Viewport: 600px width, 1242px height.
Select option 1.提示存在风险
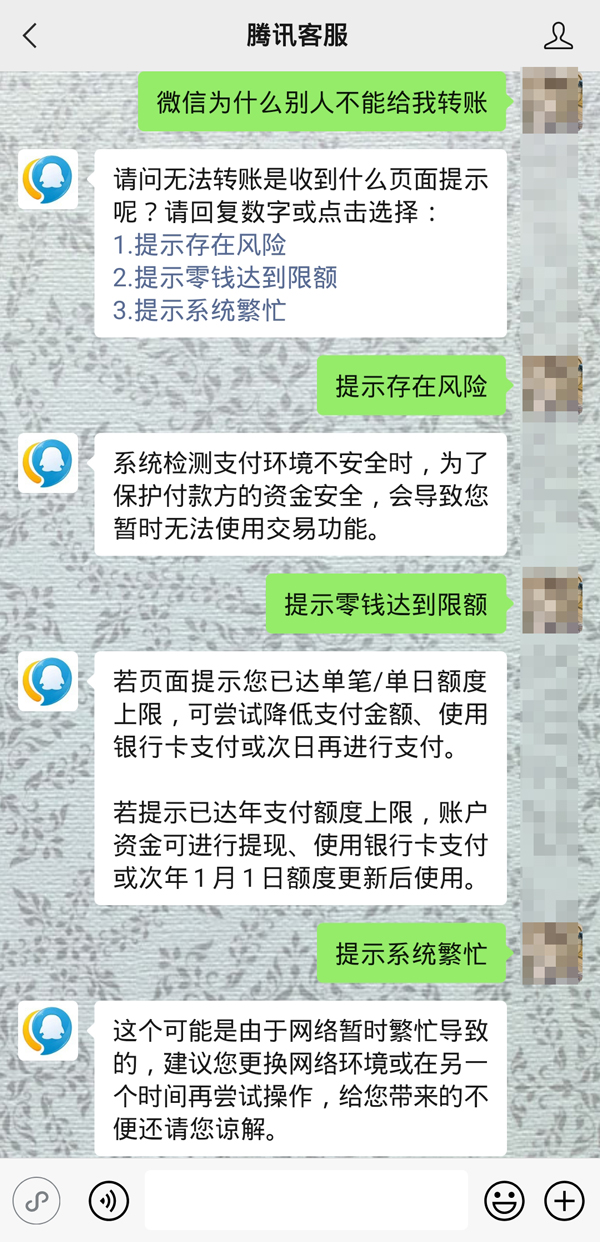click(x=199, y=245)
